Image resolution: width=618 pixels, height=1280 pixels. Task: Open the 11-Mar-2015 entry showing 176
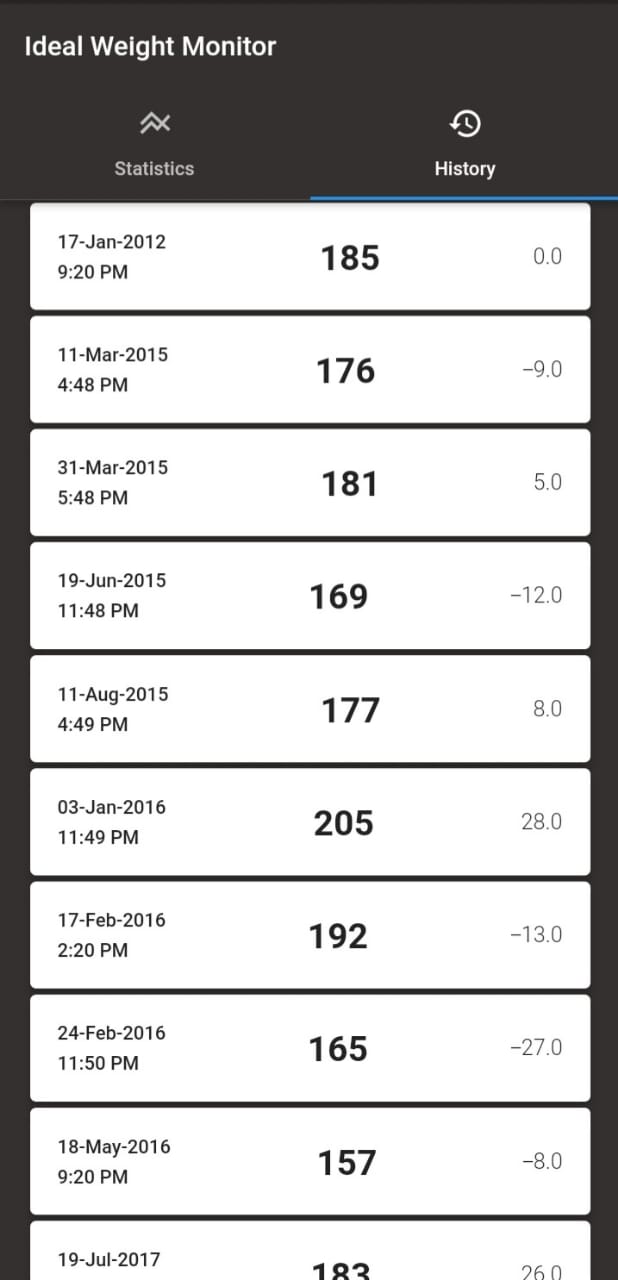pos(310,370)
